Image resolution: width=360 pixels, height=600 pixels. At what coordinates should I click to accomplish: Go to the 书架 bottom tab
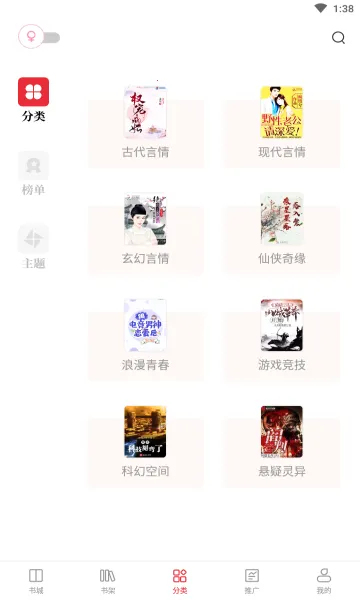click(108, 581)
